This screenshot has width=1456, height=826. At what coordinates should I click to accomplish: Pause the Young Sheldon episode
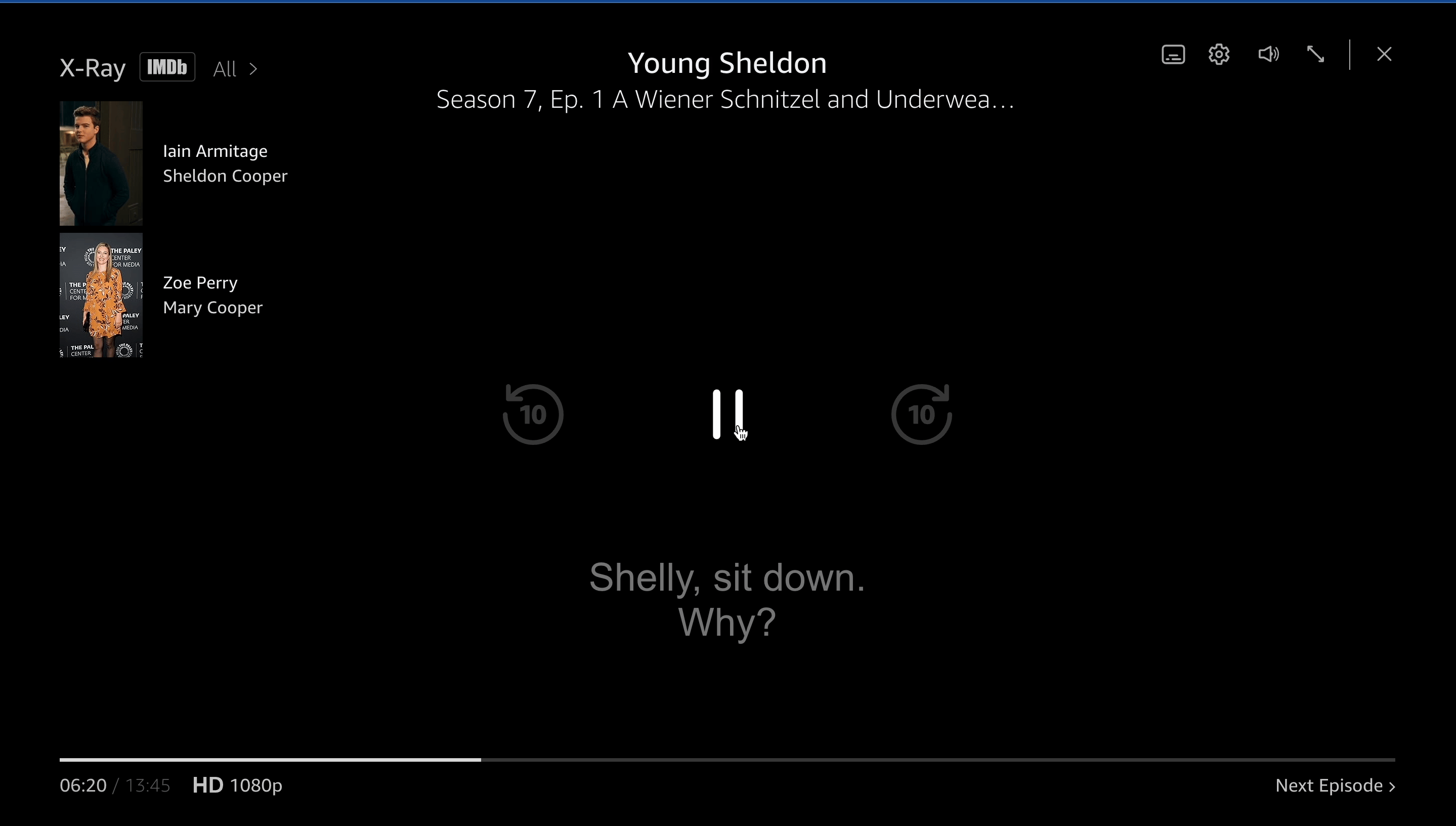tap(727, 414)
